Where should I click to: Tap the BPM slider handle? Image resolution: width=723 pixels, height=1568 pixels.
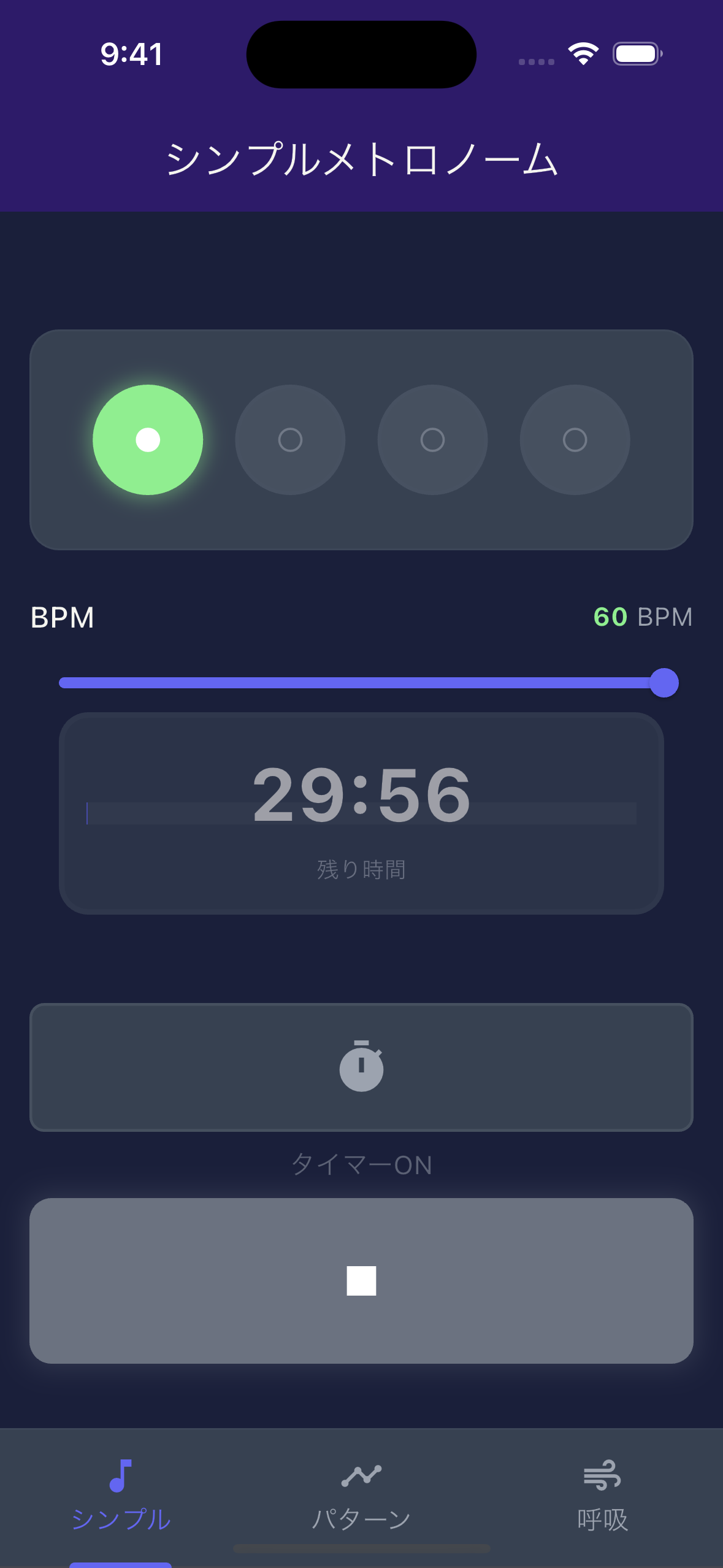tap(664, 683)
